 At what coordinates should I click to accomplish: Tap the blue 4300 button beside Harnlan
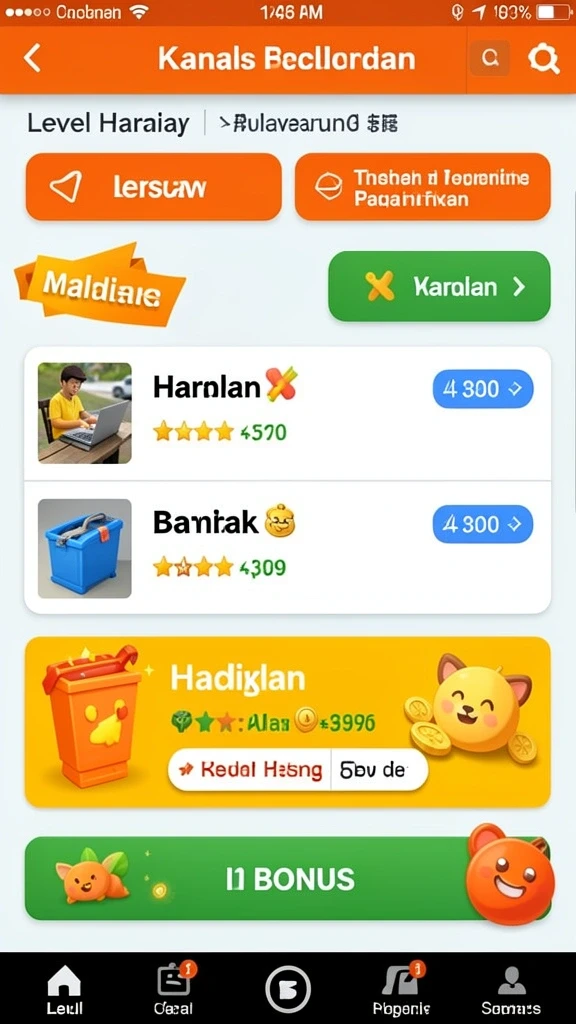pos(483,389)
